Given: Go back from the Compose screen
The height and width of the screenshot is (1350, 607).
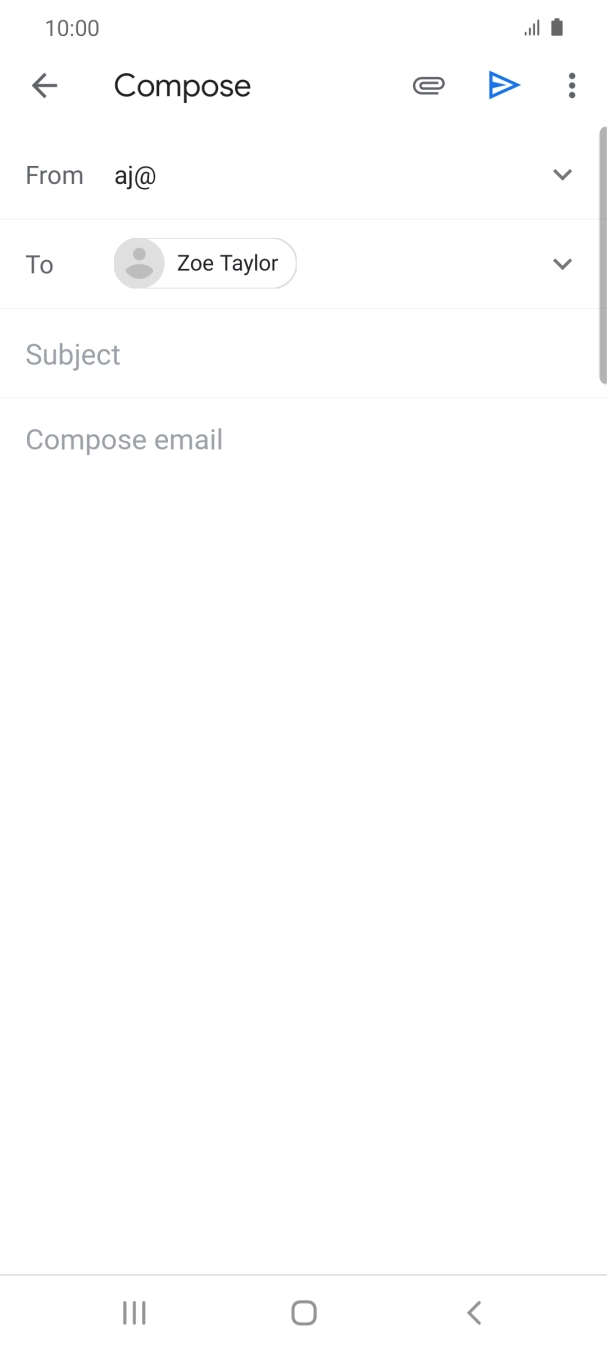Looking at the screenshot, I should tap(45, 86).
